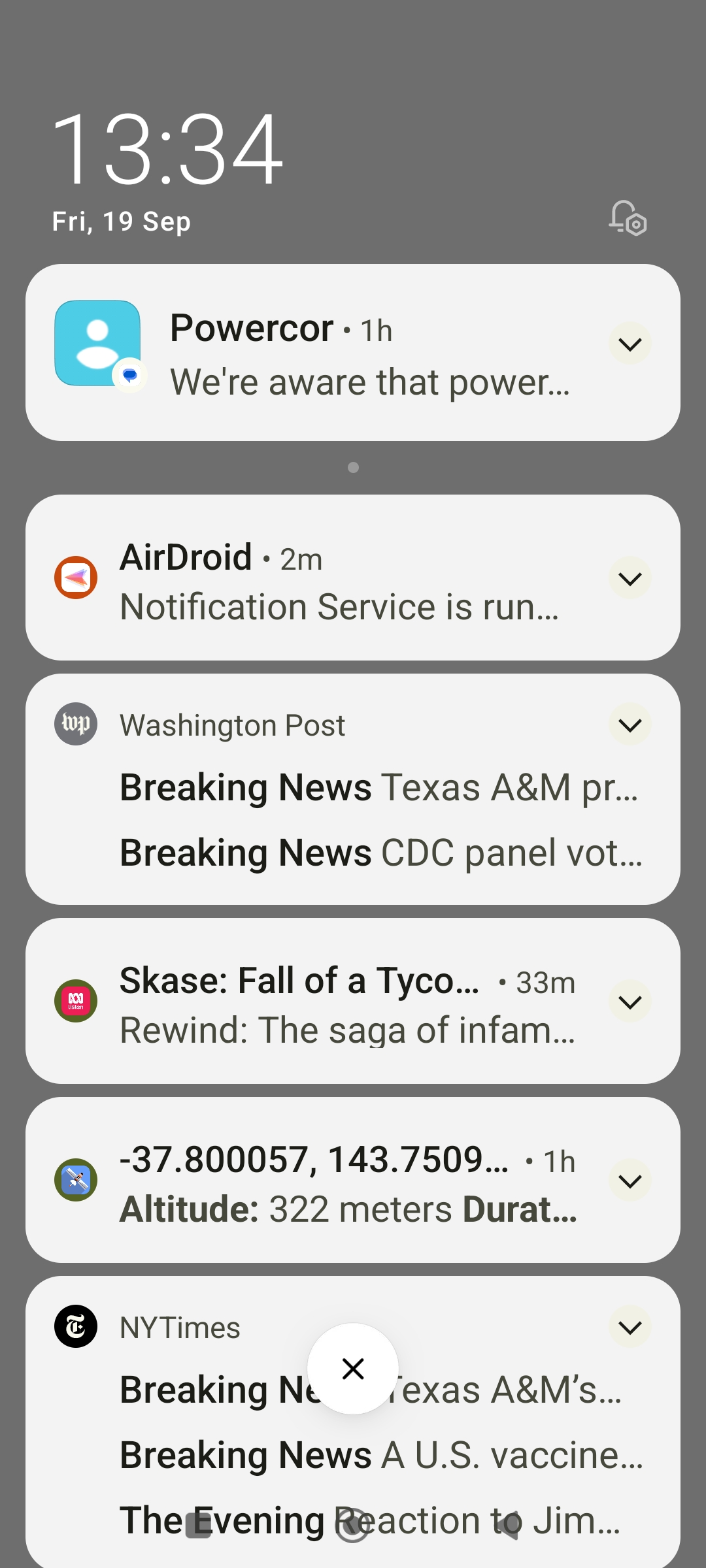The height and width of the screenshot is (1568, 706).
Task: Open Washington Post Texas A&M breaking news
Action: [x=379, y=787]
